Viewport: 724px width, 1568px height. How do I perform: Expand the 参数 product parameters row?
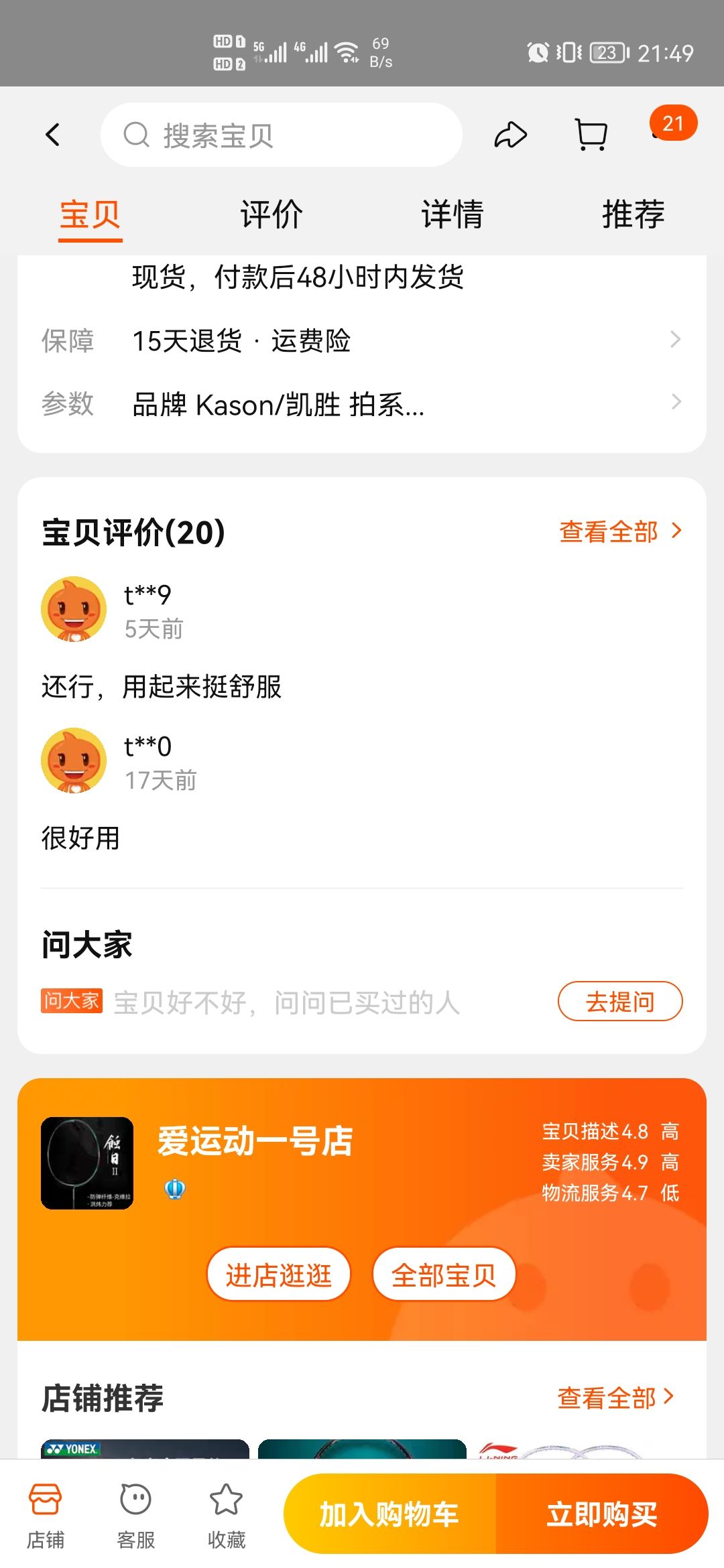pyautogui.click(x=362, y=404)
